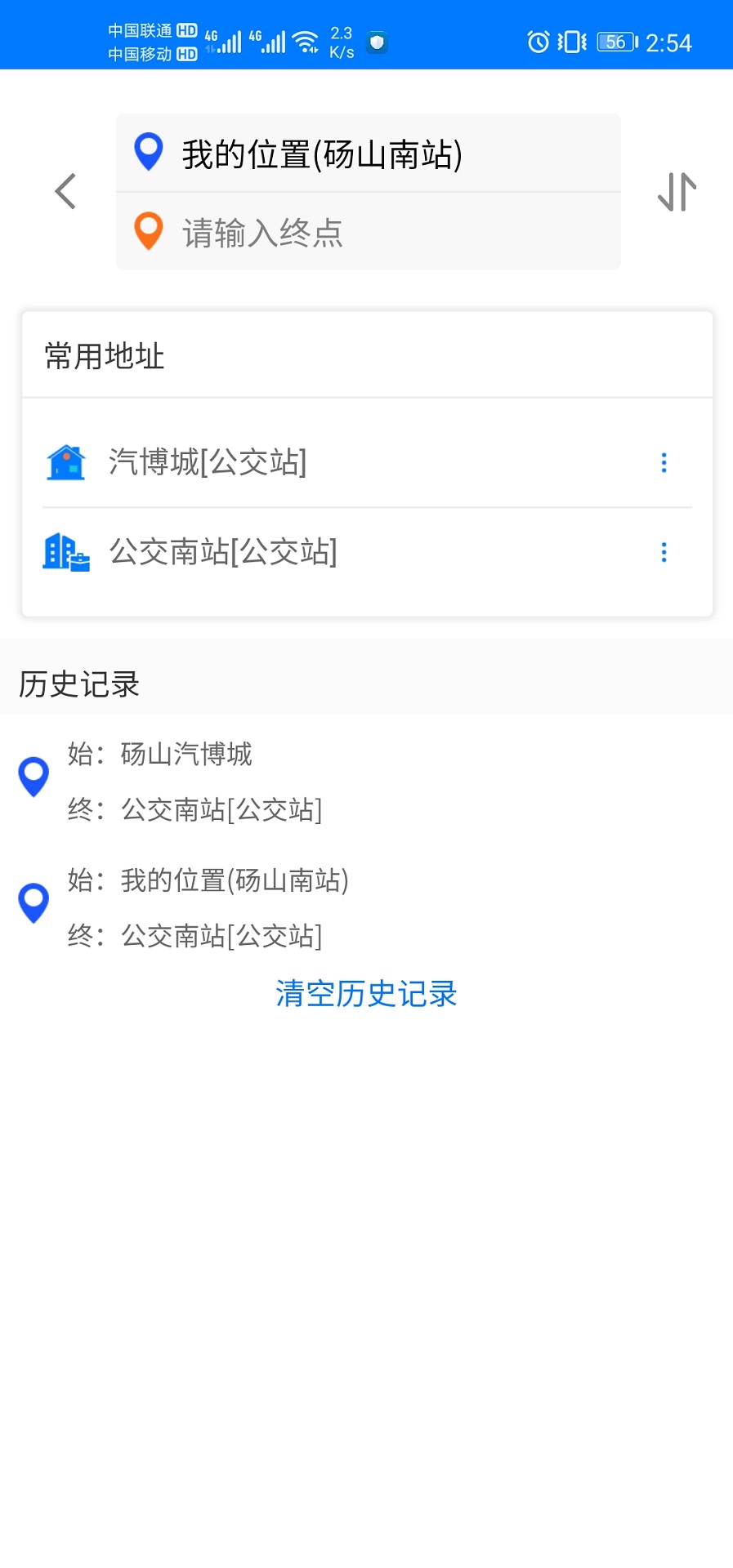Open the options menu for 公交南站[公交站]

tap(664, 552)
